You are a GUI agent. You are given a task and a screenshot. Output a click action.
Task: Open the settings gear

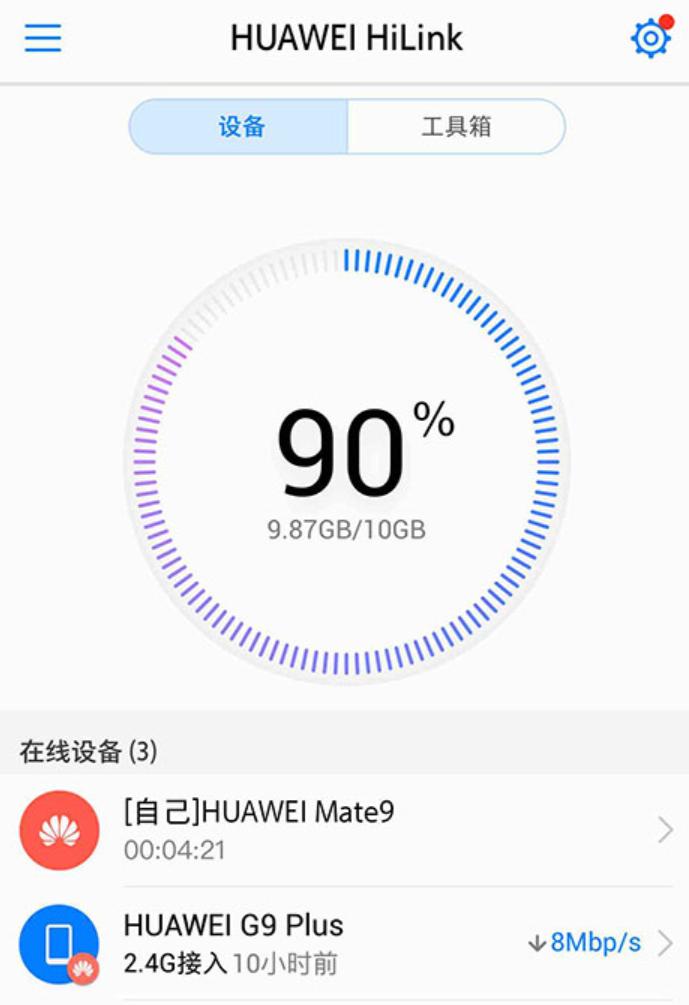pos(650,38)
